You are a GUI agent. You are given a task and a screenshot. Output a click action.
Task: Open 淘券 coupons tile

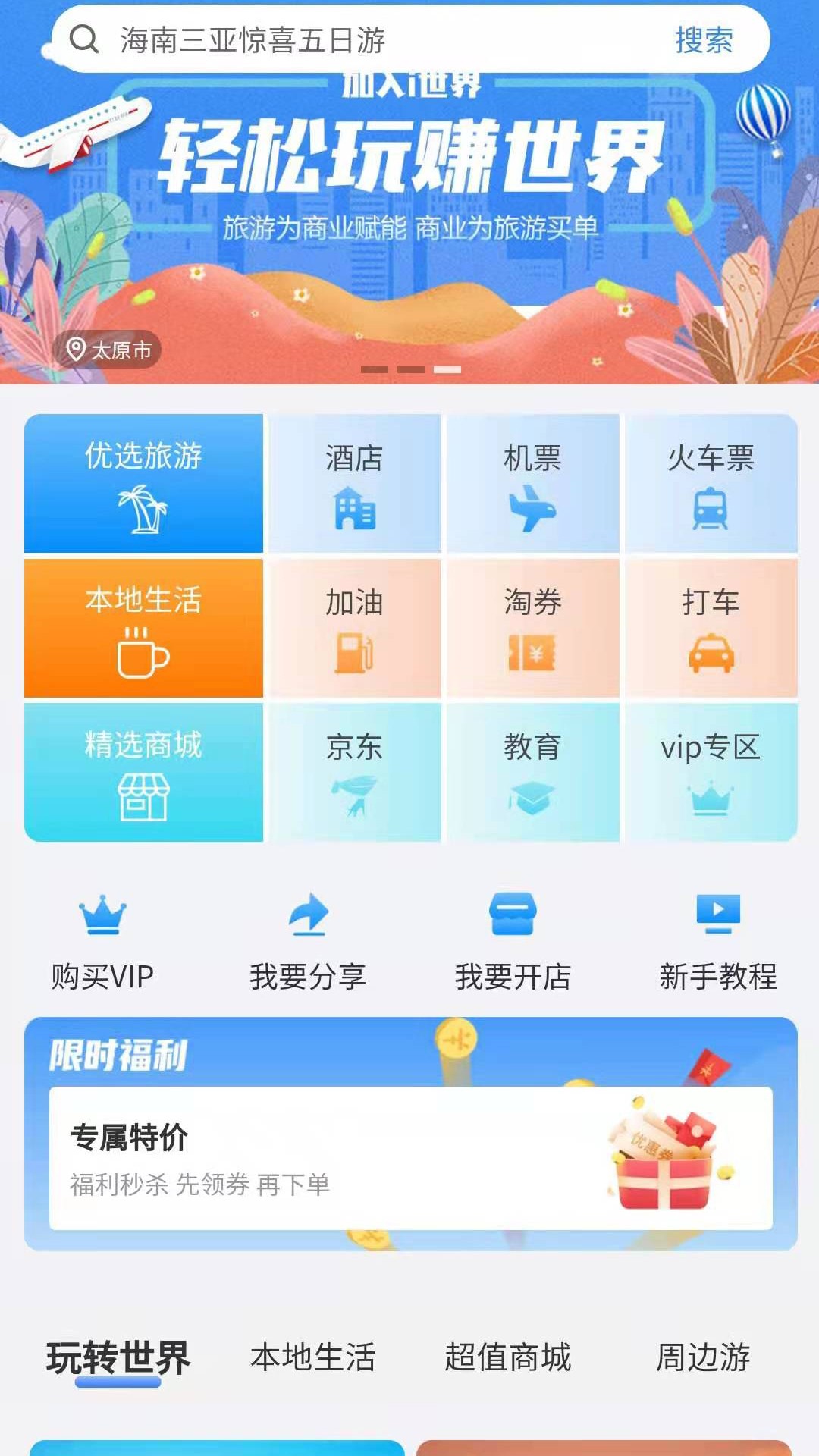click(x=532, y=628)
